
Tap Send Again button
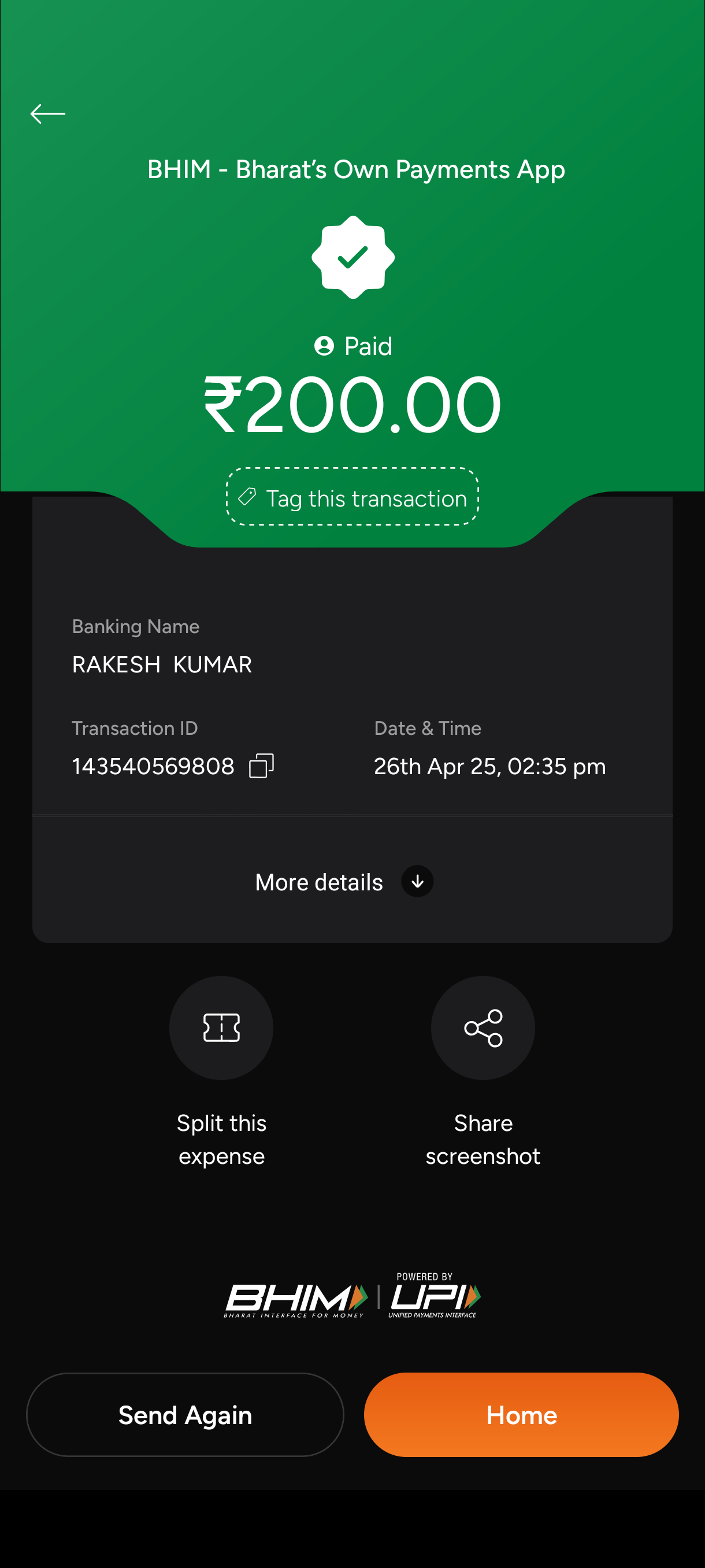[185, 1415]
